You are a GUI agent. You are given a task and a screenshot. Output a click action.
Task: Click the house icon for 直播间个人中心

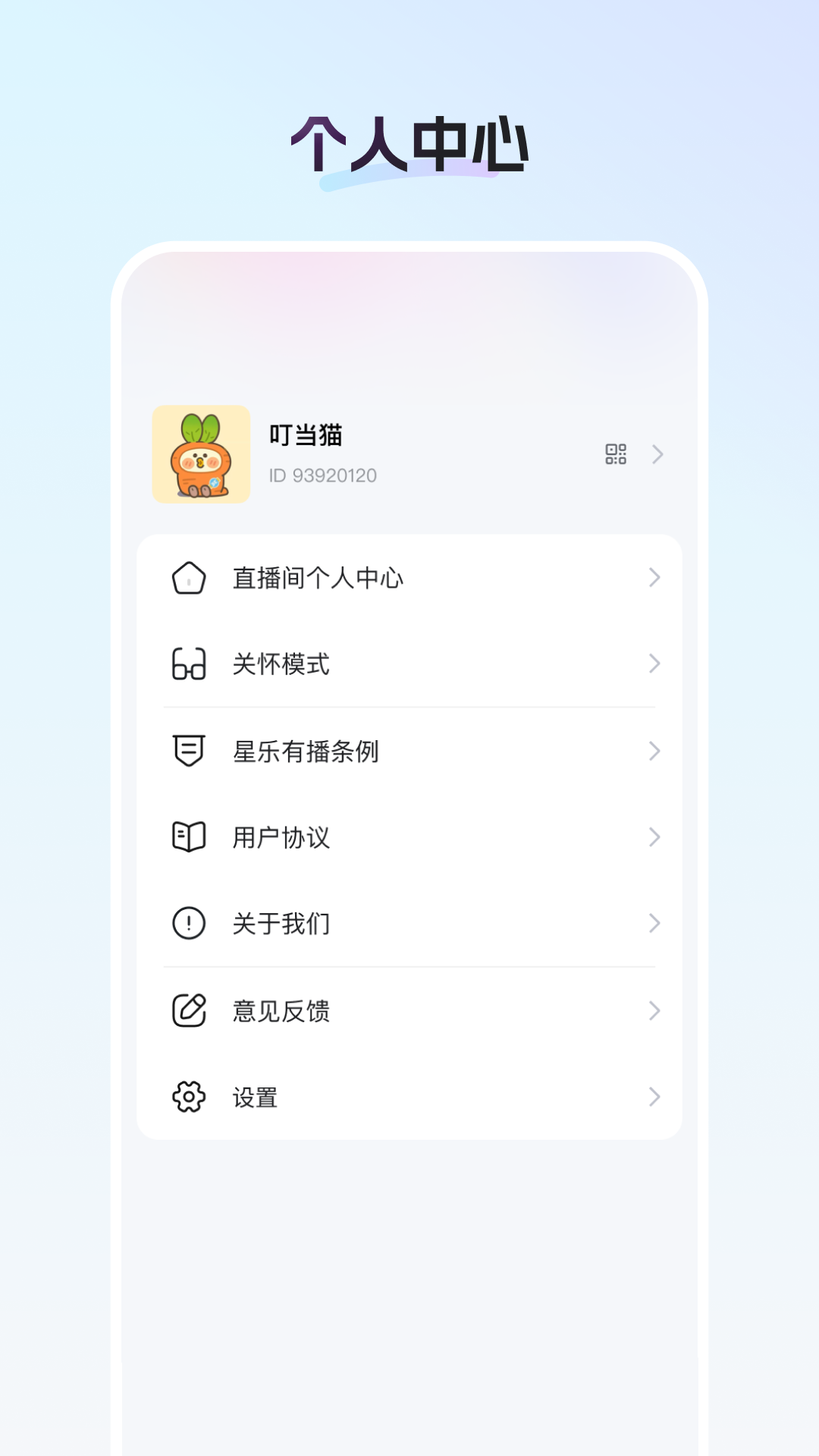[x=189, y=578]
